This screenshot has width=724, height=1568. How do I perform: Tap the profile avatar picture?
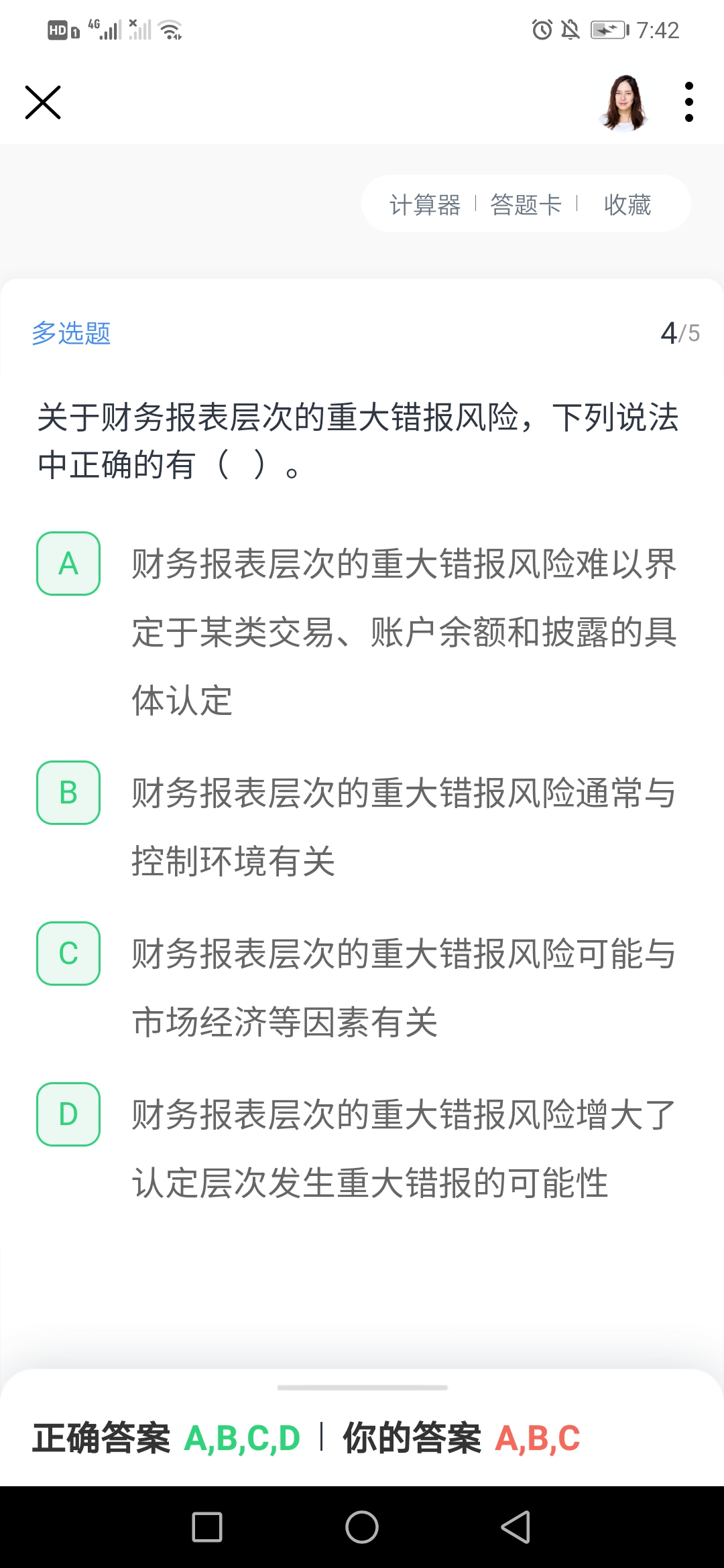625,103
